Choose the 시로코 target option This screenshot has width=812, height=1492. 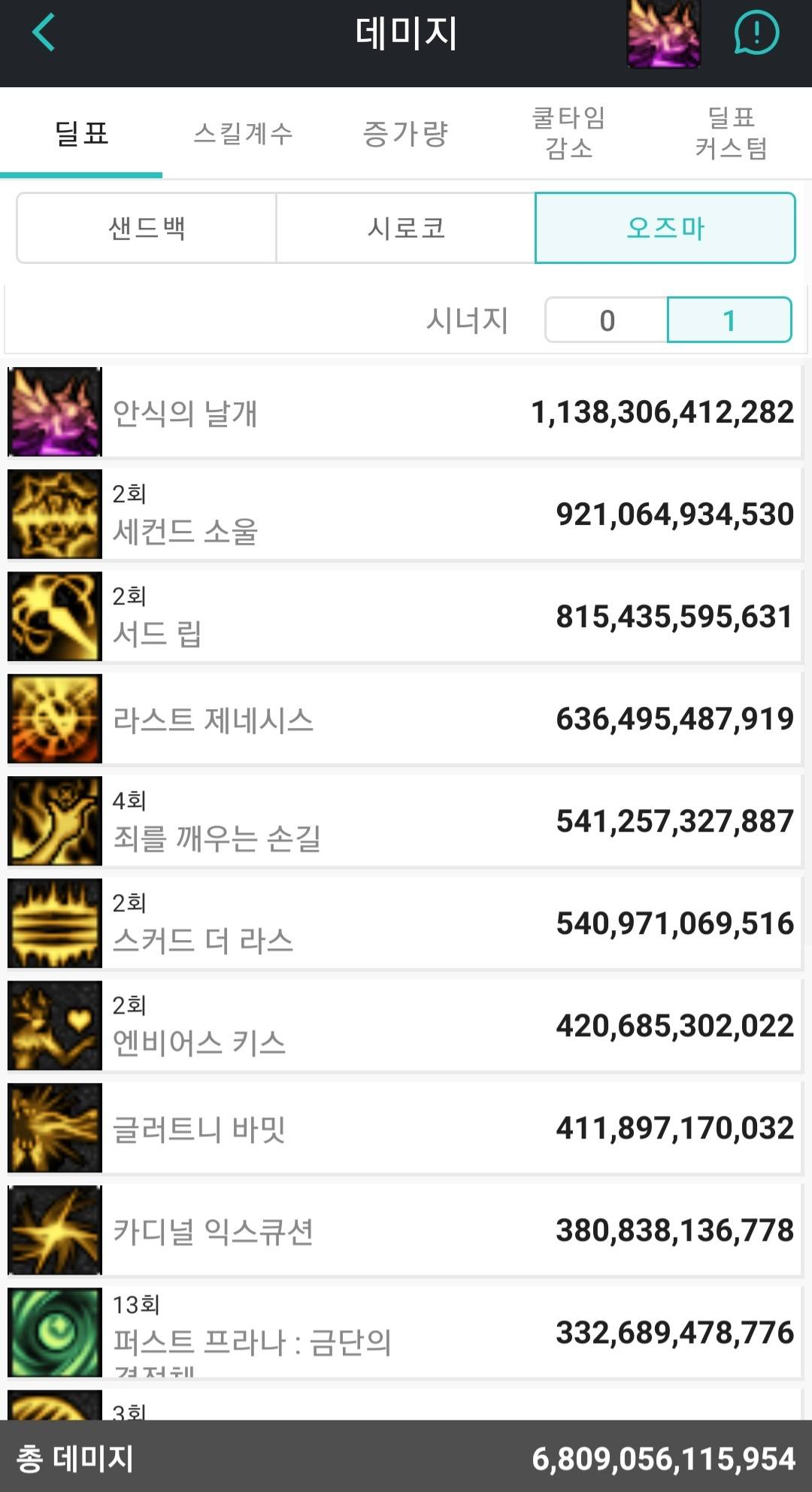coord(406,228)
